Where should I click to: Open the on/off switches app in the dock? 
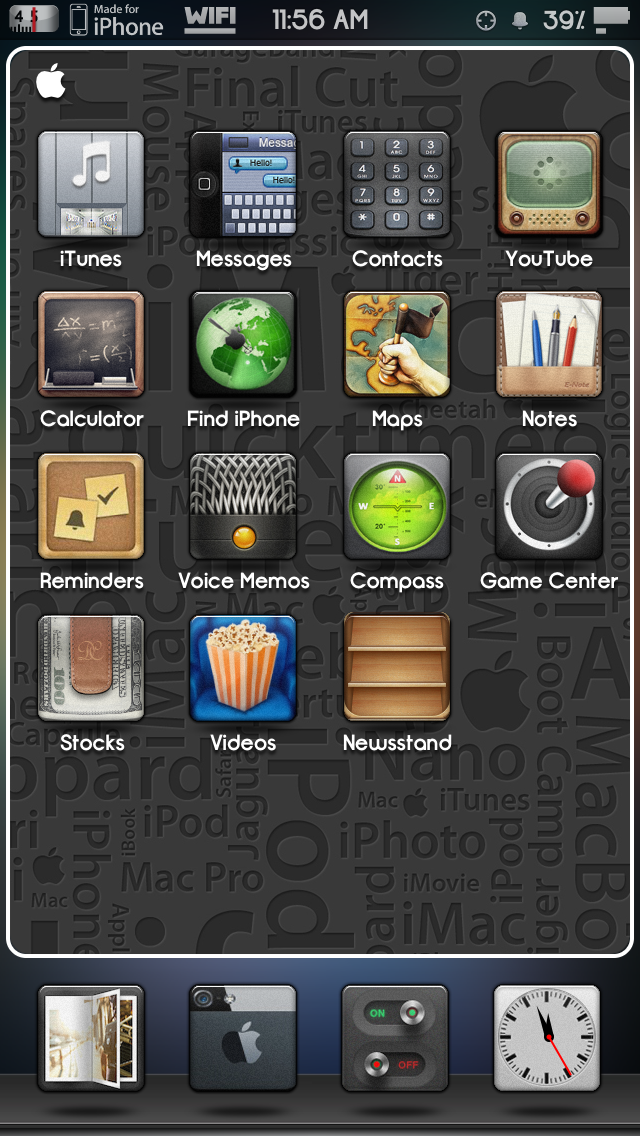[x=396, y=1038]
